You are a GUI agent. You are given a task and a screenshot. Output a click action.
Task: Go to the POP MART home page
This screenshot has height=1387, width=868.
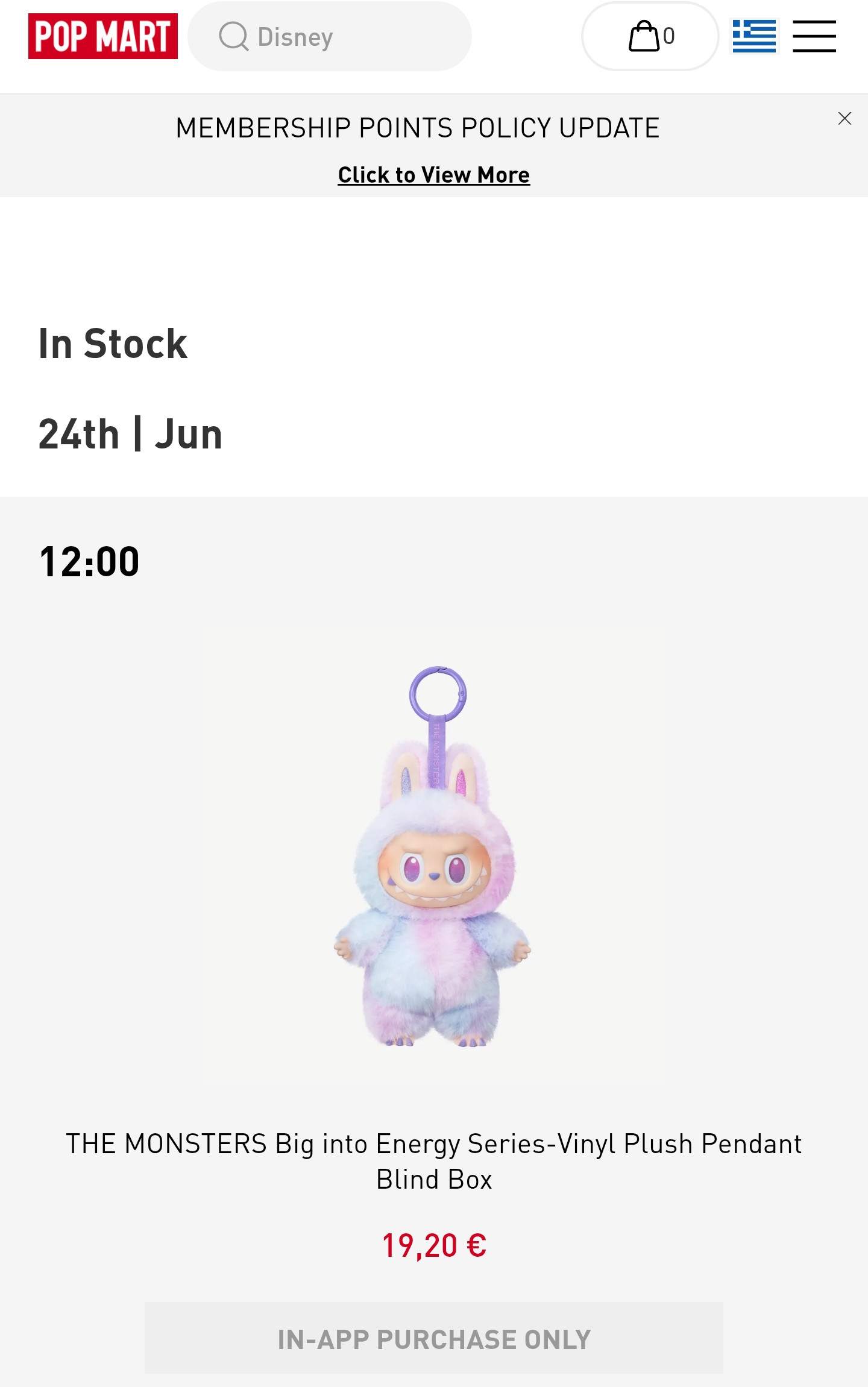103,36
